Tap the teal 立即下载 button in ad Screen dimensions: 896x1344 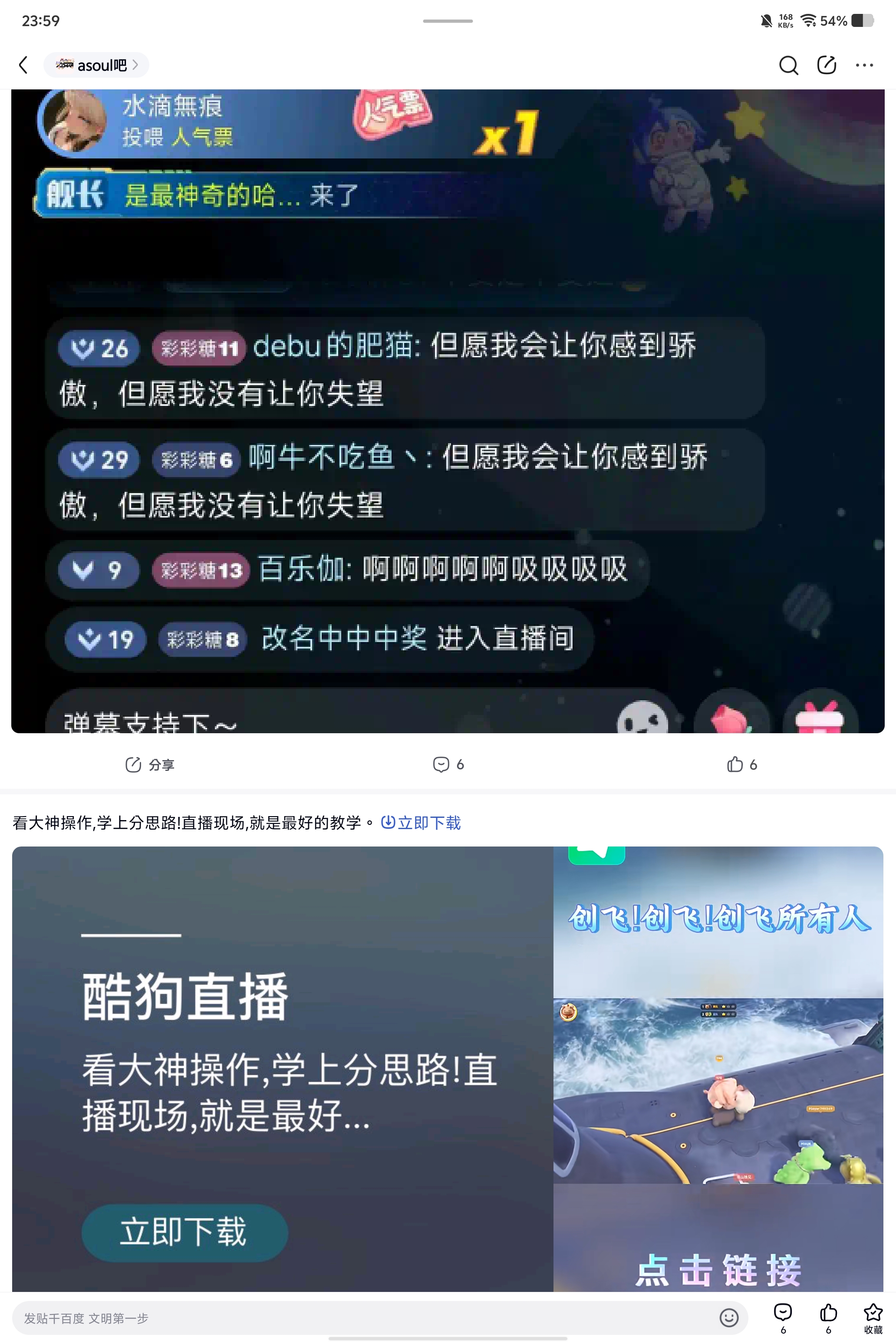(184, 1232)
